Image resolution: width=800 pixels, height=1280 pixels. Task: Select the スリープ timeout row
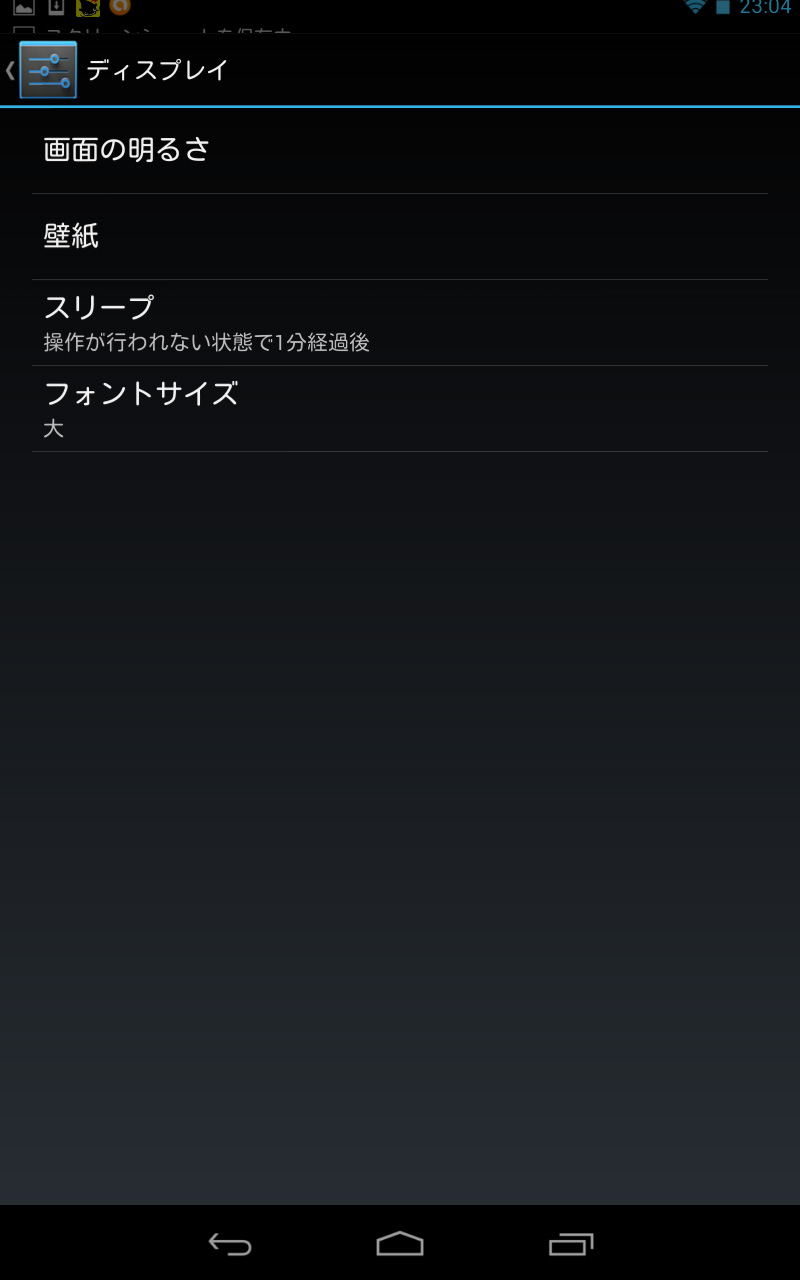click(x=400, y=323)
